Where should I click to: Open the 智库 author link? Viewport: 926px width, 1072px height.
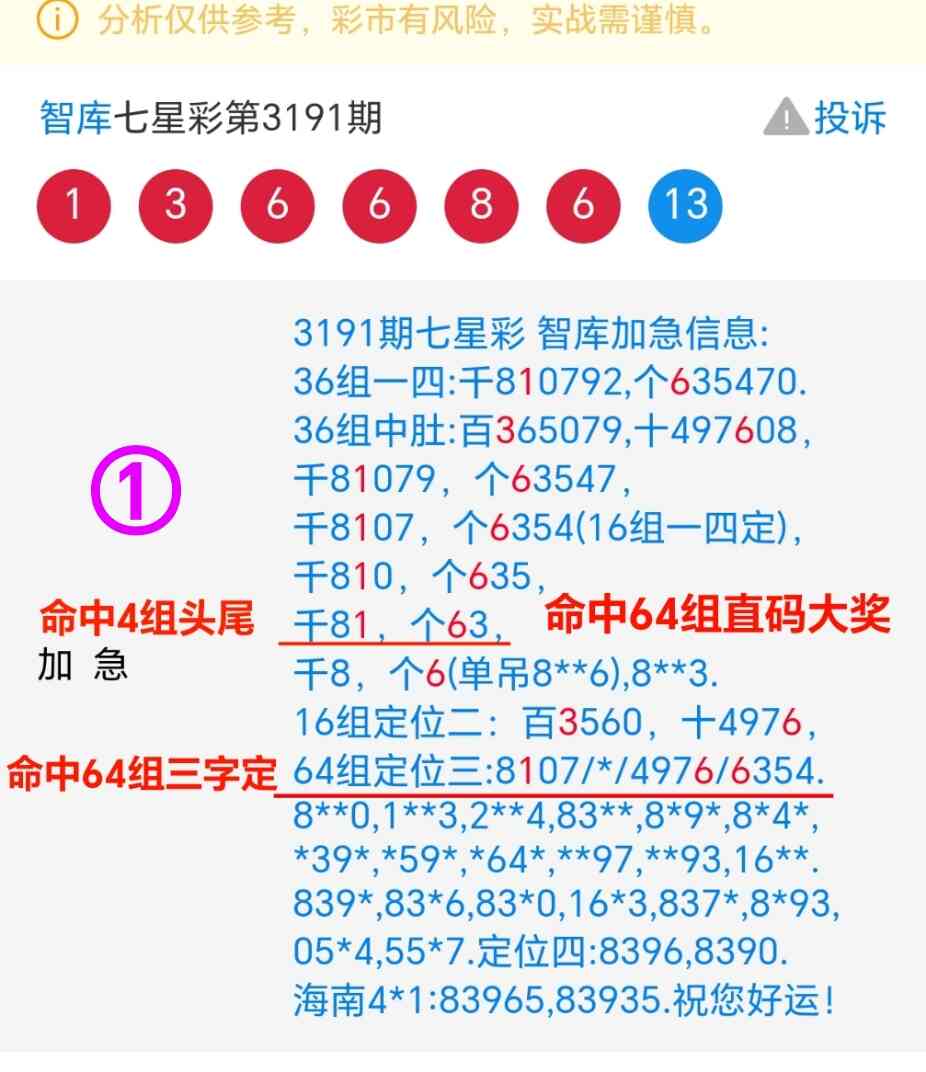click(75, 119)
